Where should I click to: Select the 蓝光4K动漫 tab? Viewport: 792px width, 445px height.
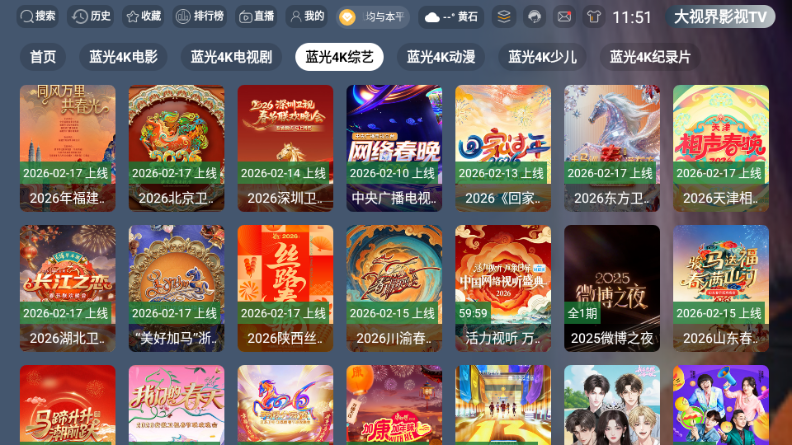(440, 57)
